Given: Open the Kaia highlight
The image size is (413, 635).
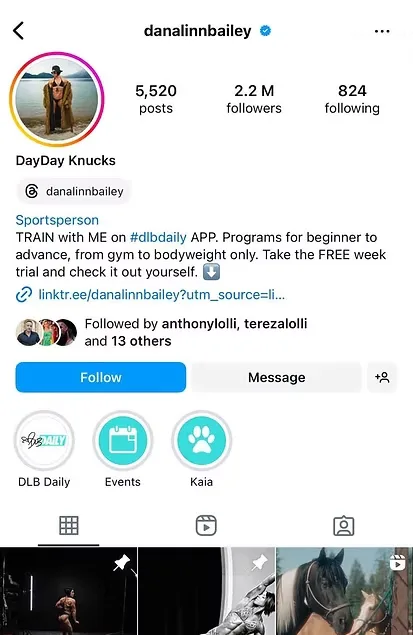Looking at the screenshot, I should pyautogui.click(x=201, y=449).
